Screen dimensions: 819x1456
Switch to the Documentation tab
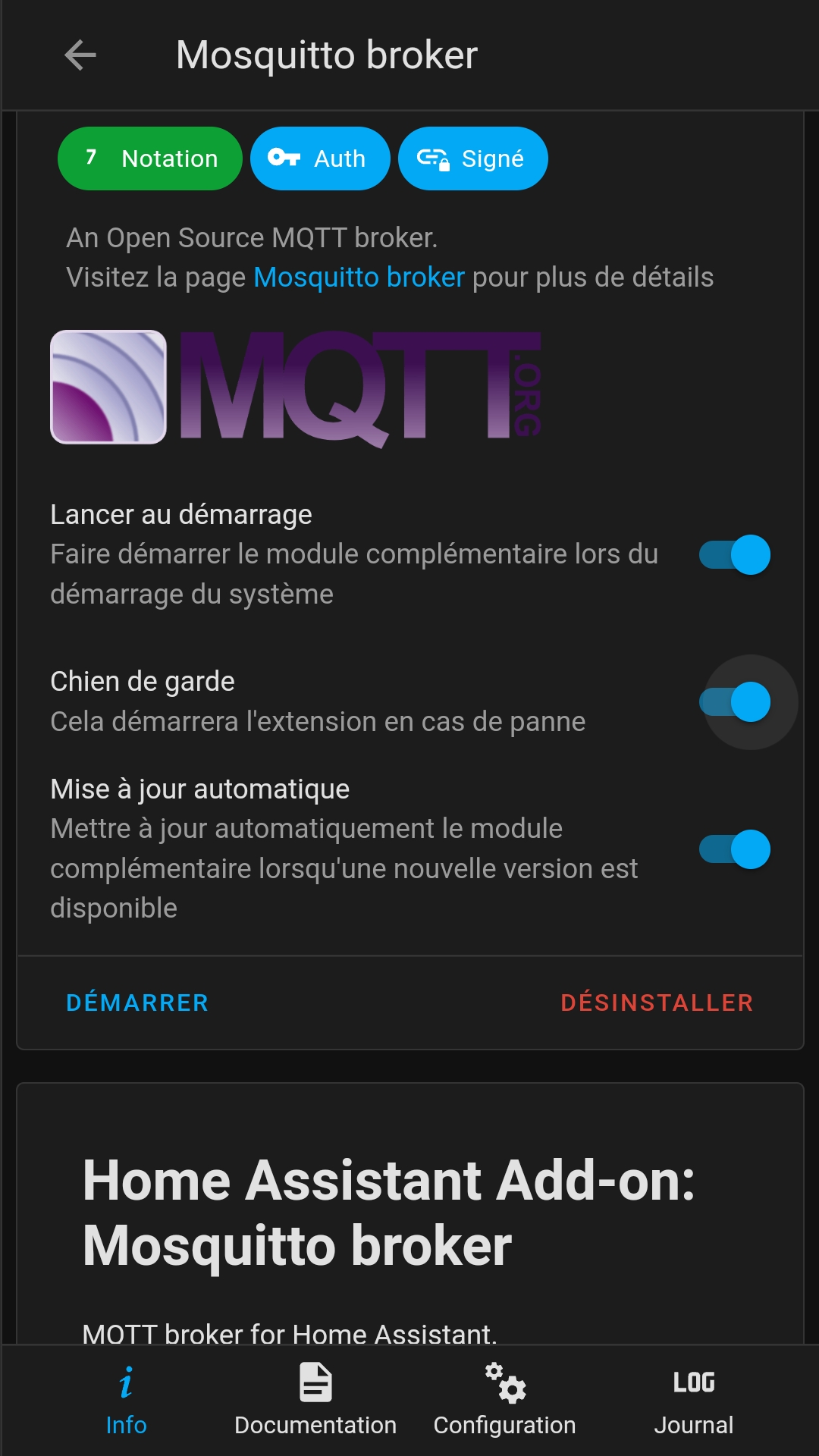click(x=315, y=1401)
